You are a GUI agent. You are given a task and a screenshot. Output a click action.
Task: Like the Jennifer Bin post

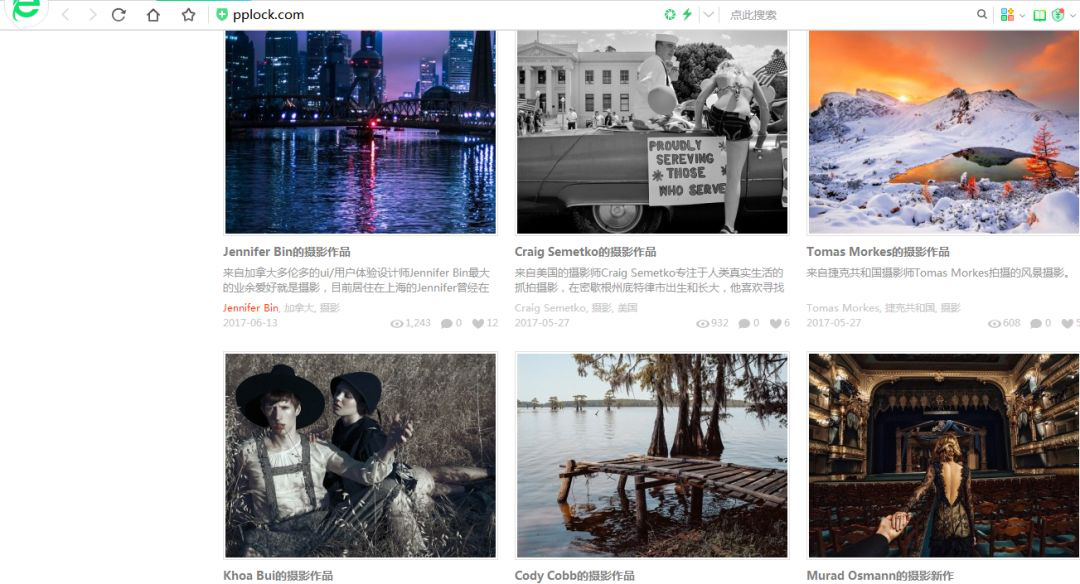point(478,323)
